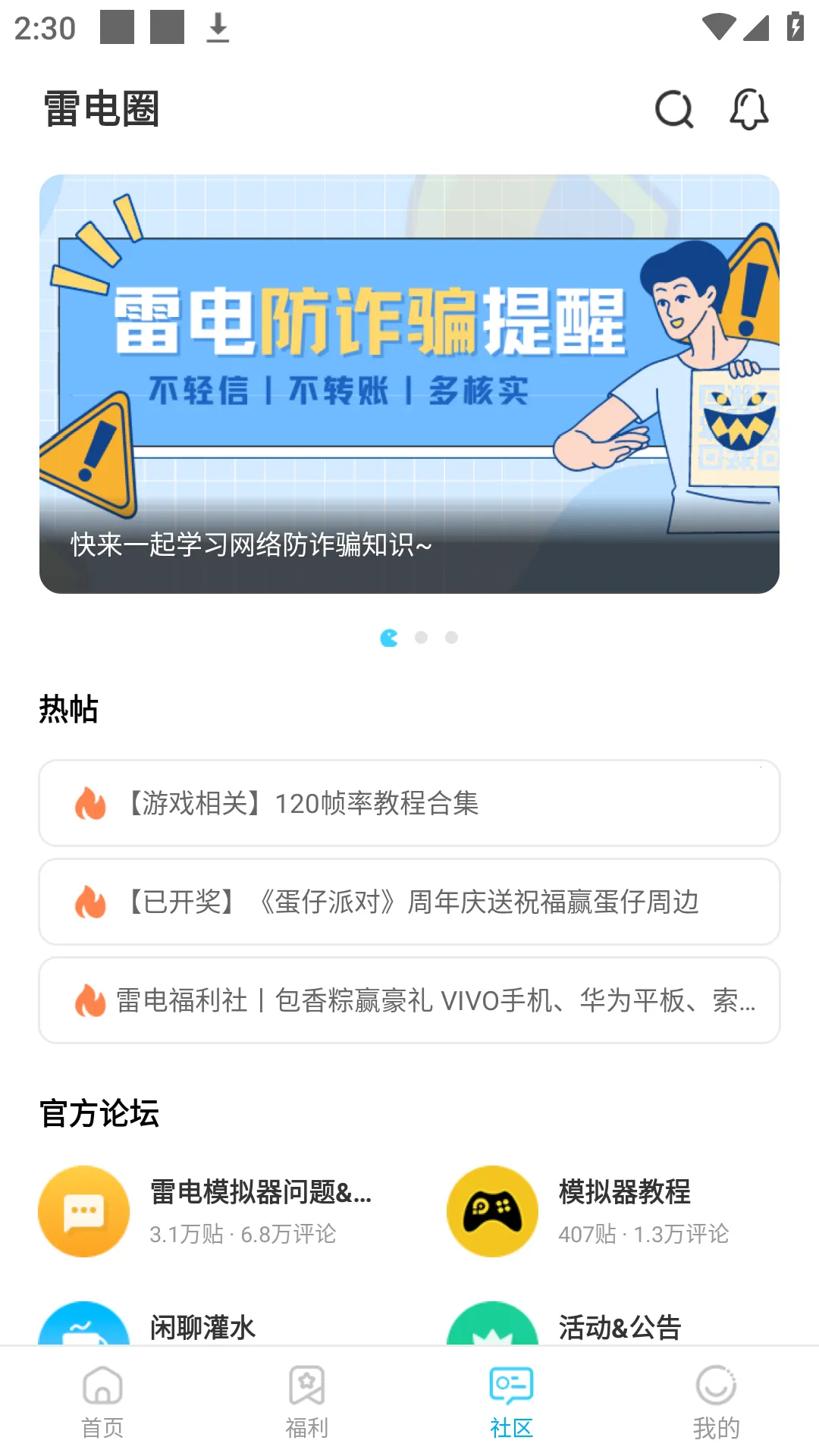Open the search icon

pyautogui.click(x=673, y=110)
